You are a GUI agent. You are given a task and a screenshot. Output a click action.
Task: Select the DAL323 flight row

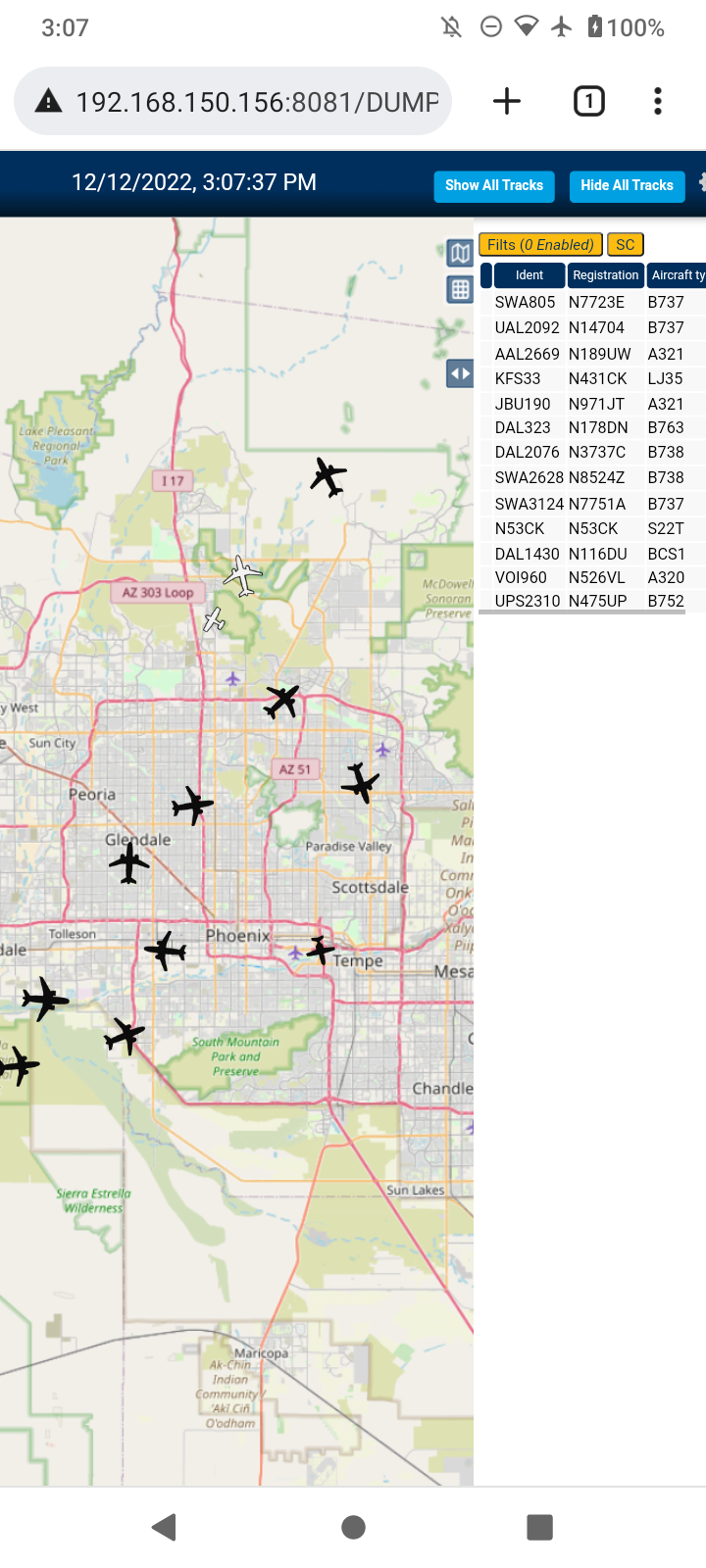(592, 427)
